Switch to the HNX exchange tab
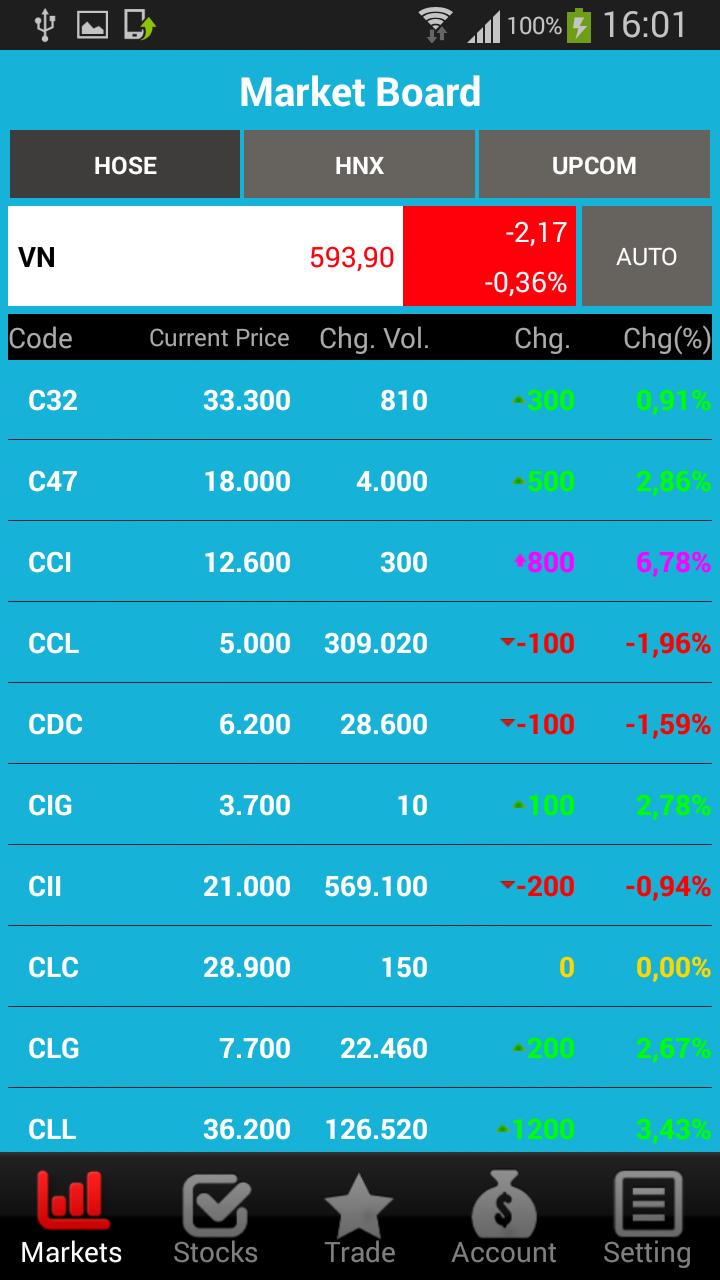Viewport: 720px width, 1280px height. [x=359, y=165]
